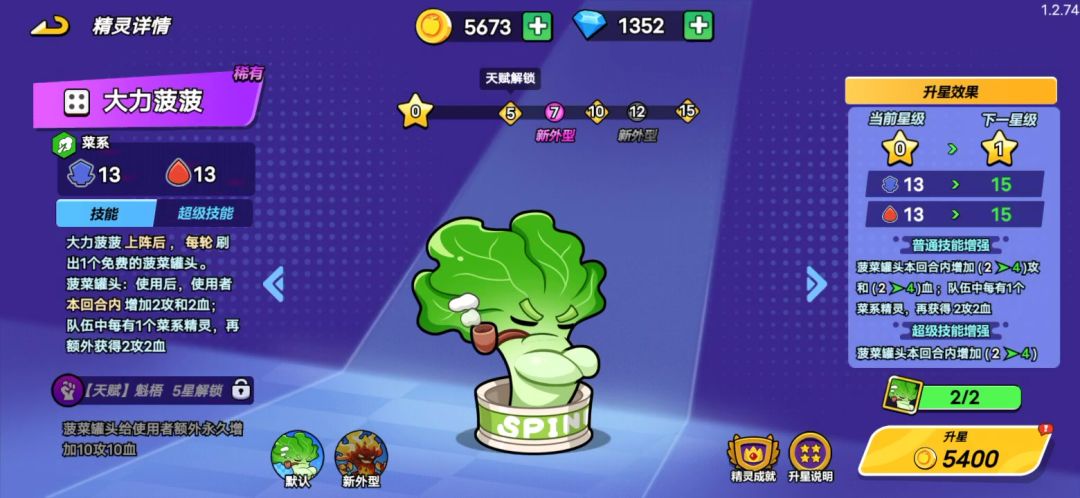Screen dimensions: 1080x498
Task: Switch to the 超级技能 tab
Action: [x=205, y=213]
